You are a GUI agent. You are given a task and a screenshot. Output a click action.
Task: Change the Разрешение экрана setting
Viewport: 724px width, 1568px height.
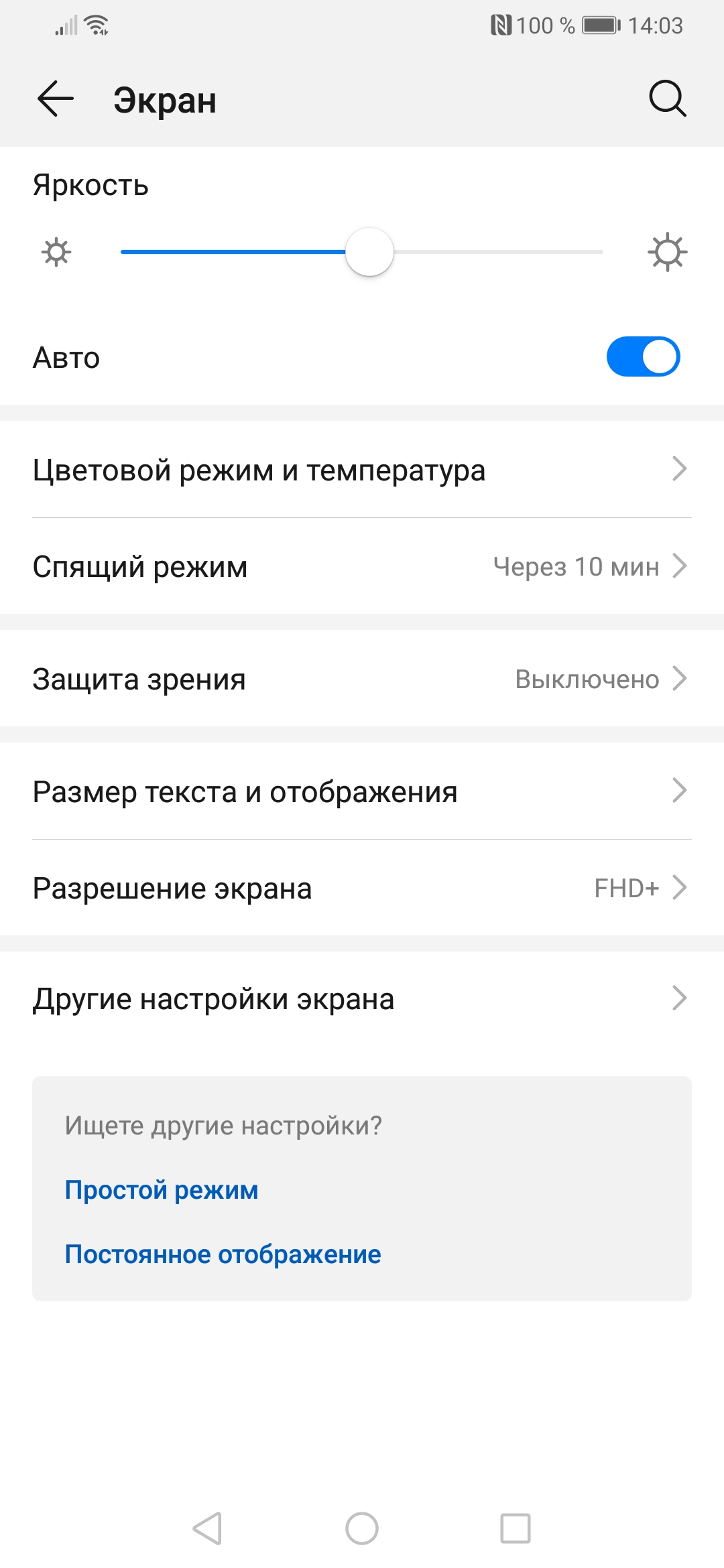coord(362,888)
